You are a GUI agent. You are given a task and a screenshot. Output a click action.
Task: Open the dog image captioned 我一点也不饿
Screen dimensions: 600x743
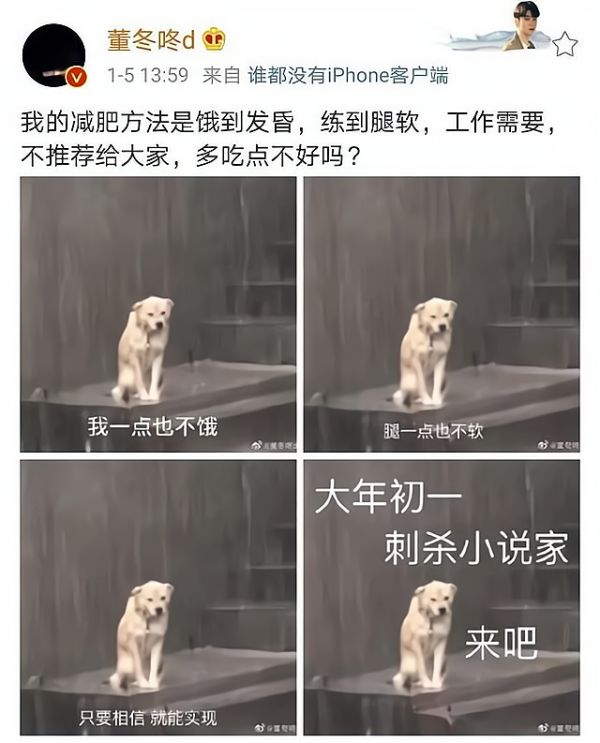[x=158, y=314]
